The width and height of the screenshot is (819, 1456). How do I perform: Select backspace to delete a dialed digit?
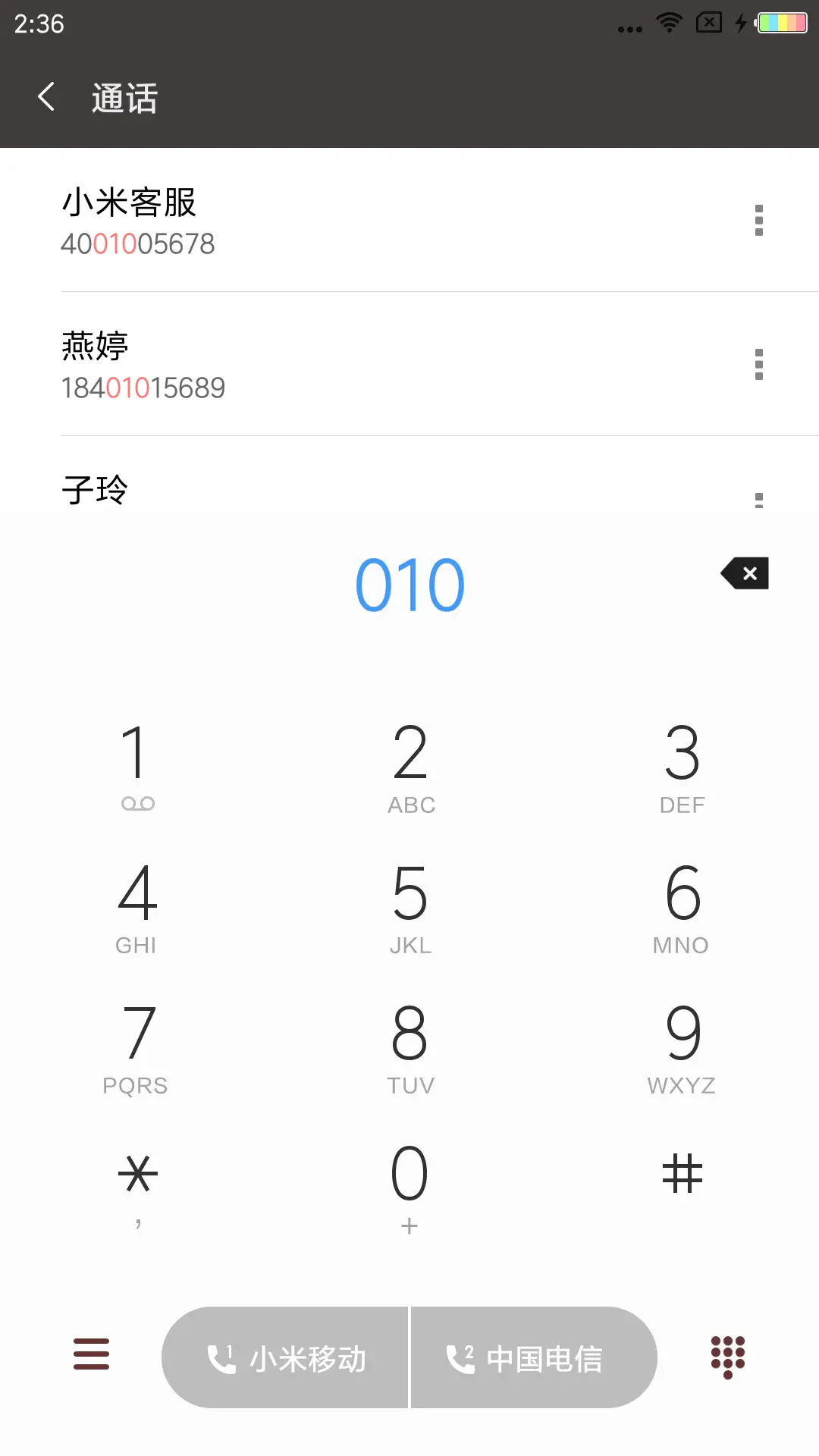point(744,574)
